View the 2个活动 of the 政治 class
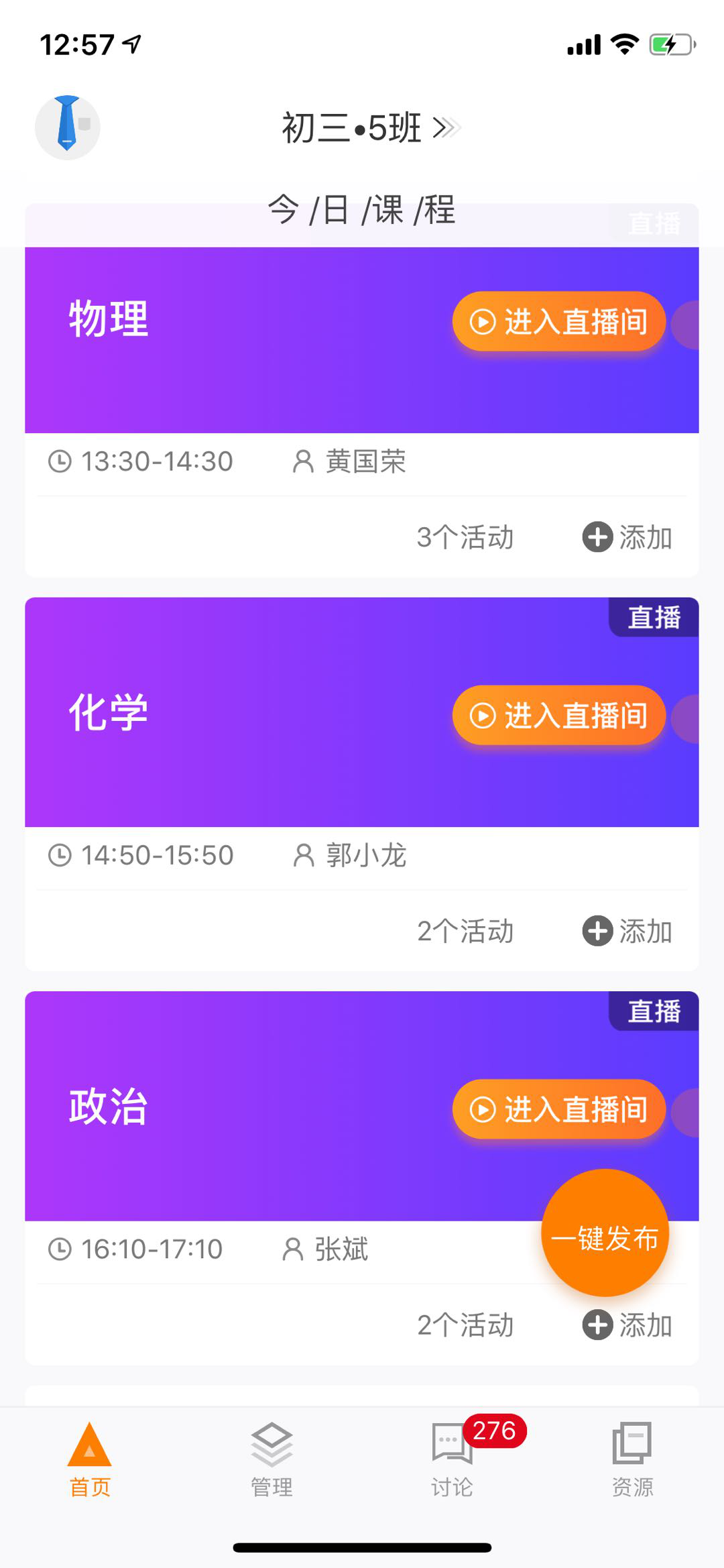 point(465,1325)
